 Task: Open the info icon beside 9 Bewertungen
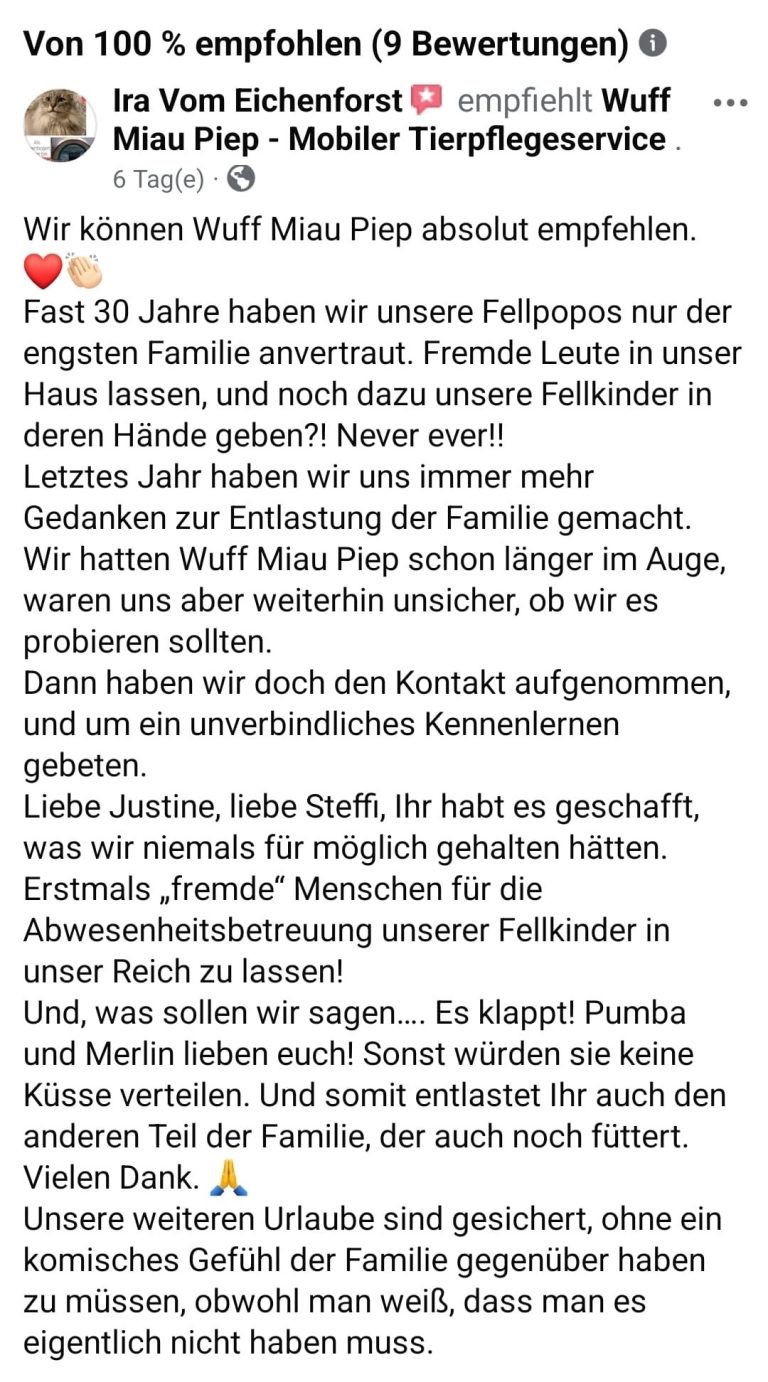[x=653, y=44]
